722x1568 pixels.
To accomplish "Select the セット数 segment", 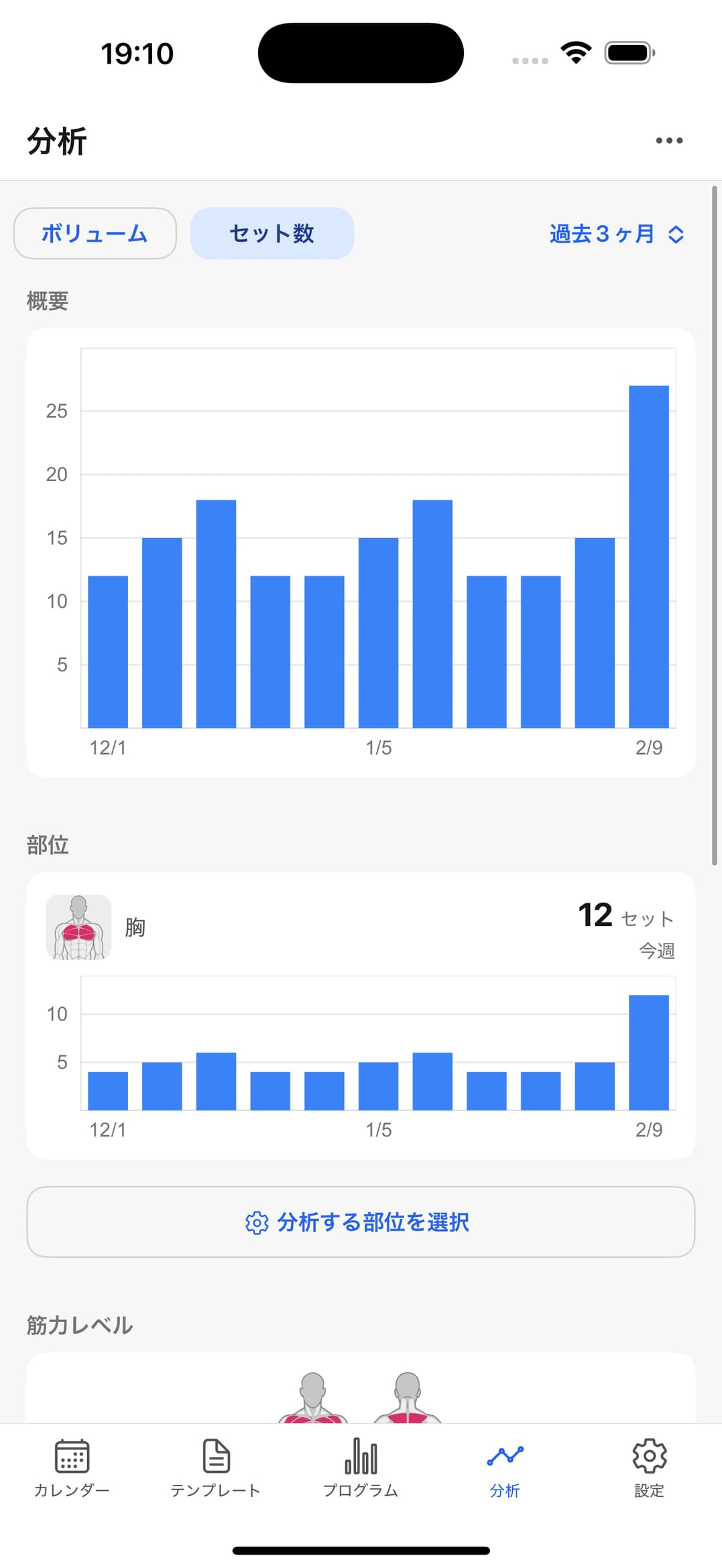I will coord(272,233).
